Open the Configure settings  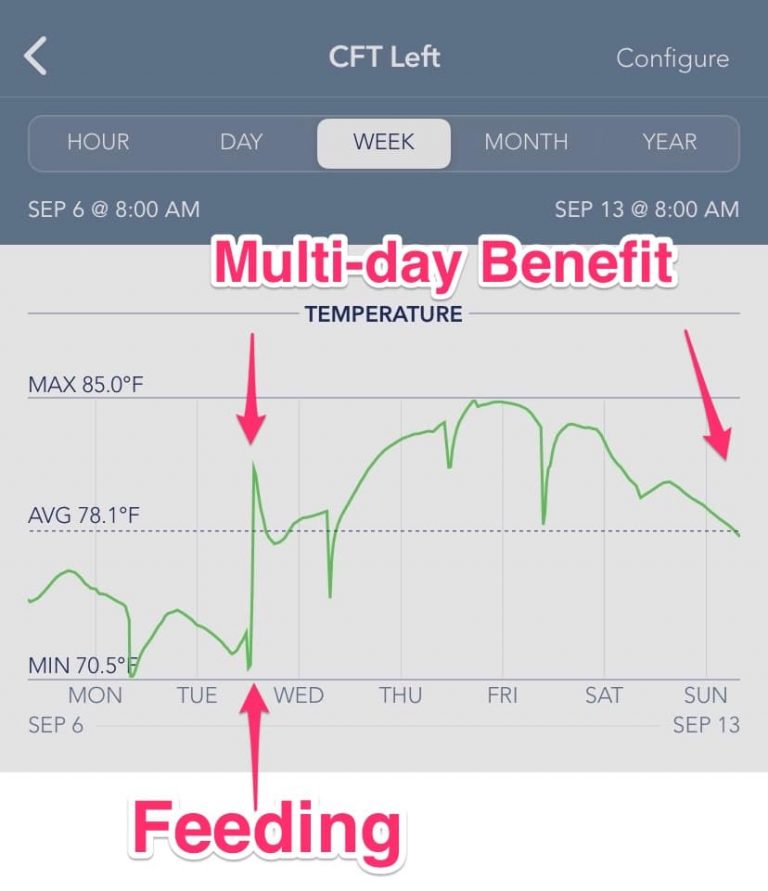(x=672, y=58)
